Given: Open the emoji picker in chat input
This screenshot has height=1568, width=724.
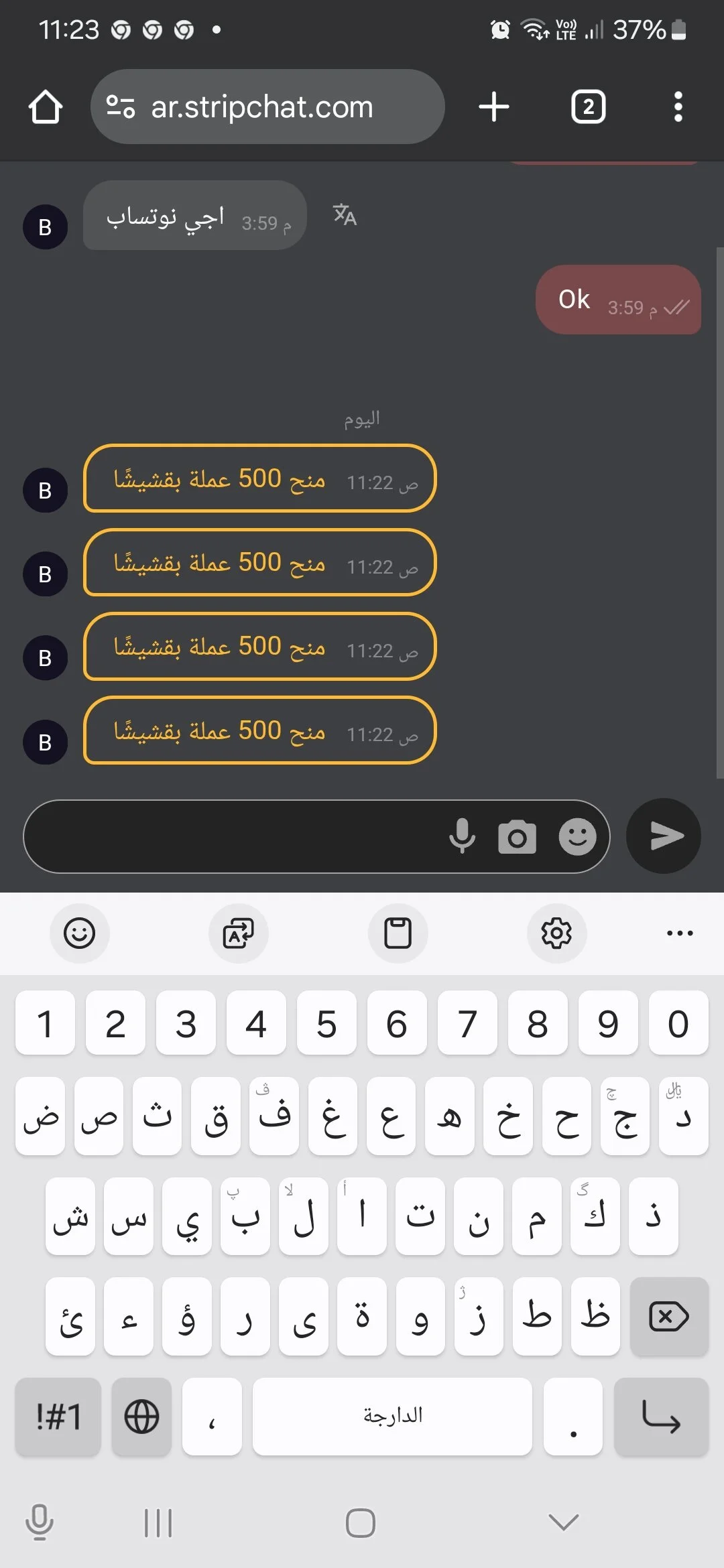Looking at the screenshot, I should click(577, 836).
